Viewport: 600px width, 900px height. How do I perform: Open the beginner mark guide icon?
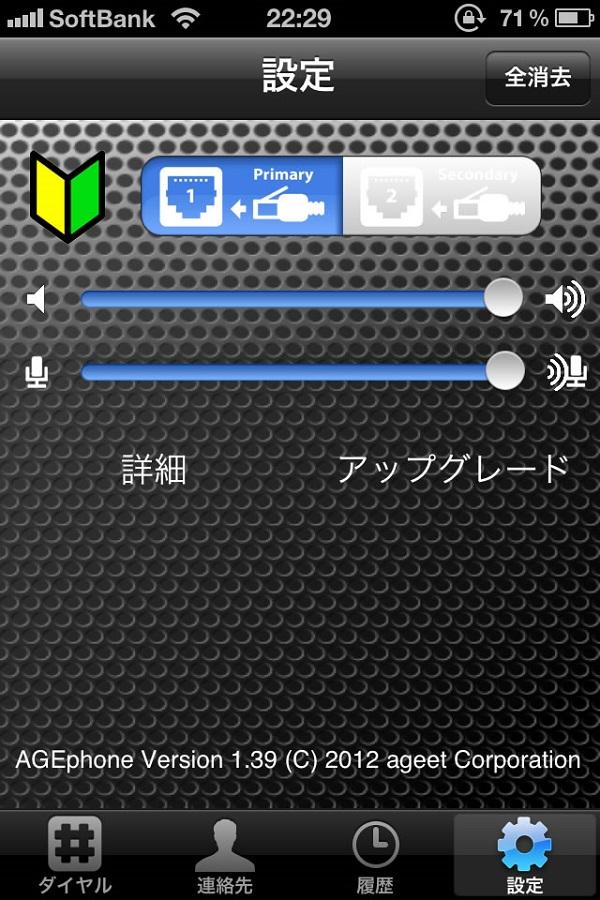point(67,196)
